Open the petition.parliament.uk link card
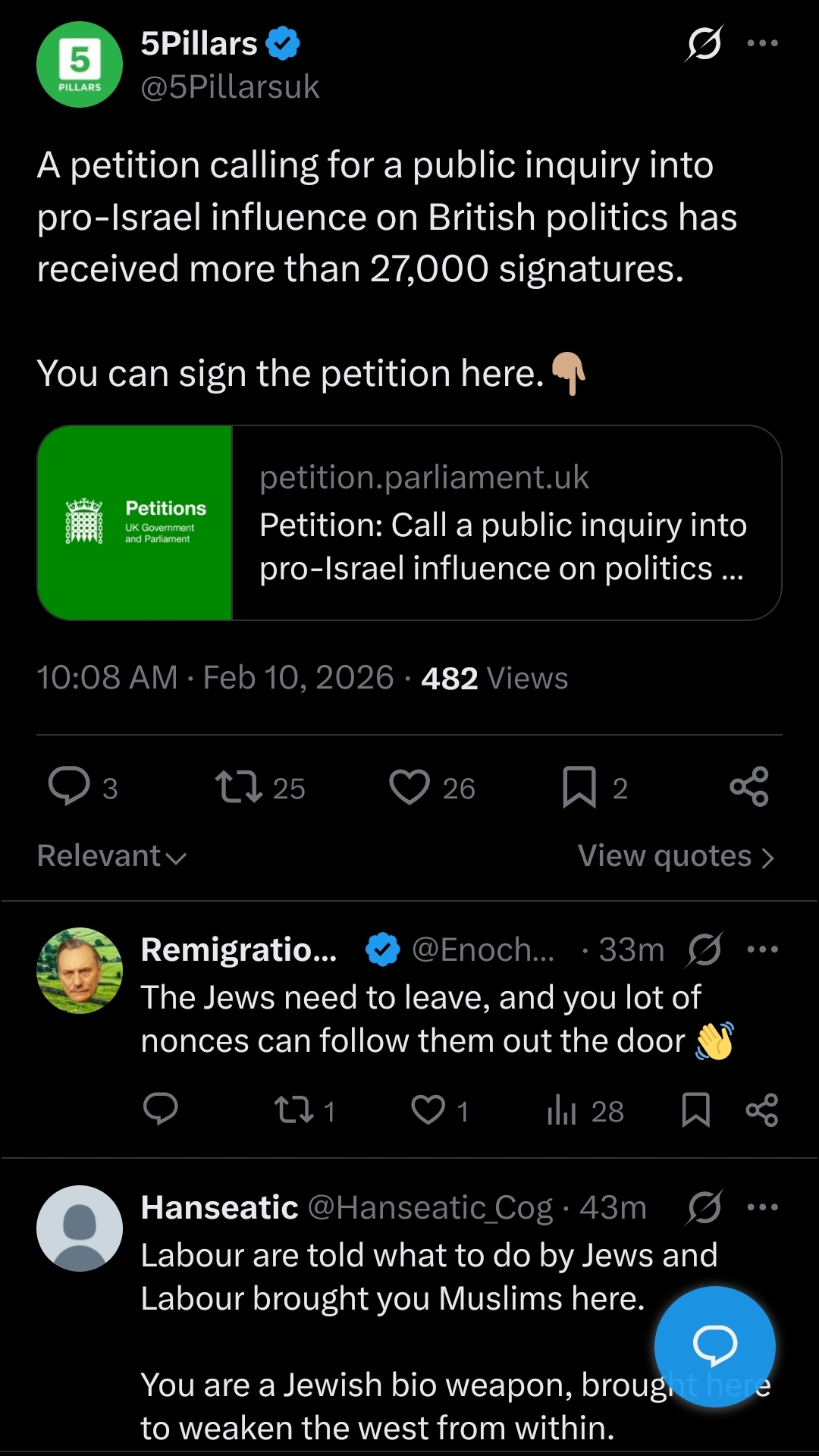This screenshot has width=819, height=1456. pyautogui.click(x=409, y=522)
